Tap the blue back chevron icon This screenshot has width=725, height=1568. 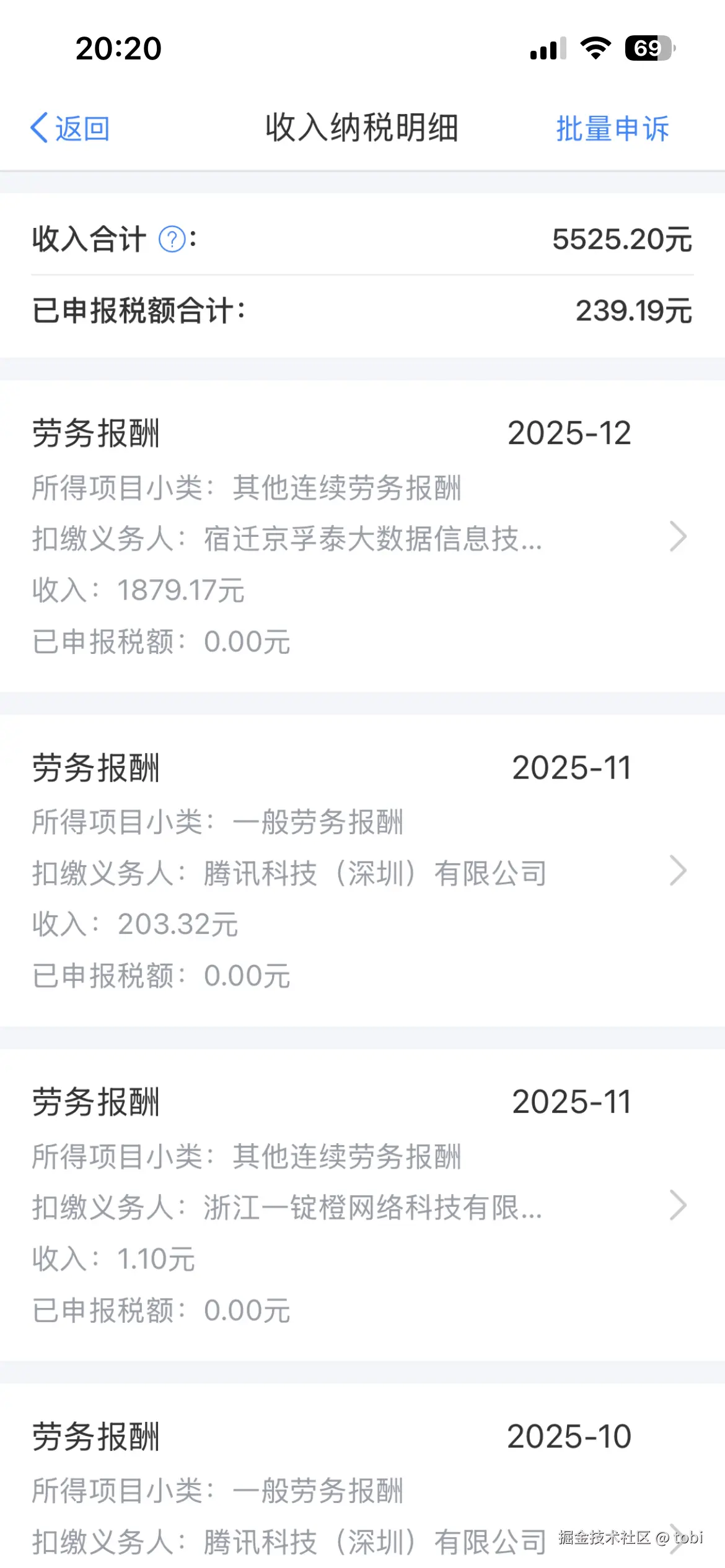coord(38,128)
